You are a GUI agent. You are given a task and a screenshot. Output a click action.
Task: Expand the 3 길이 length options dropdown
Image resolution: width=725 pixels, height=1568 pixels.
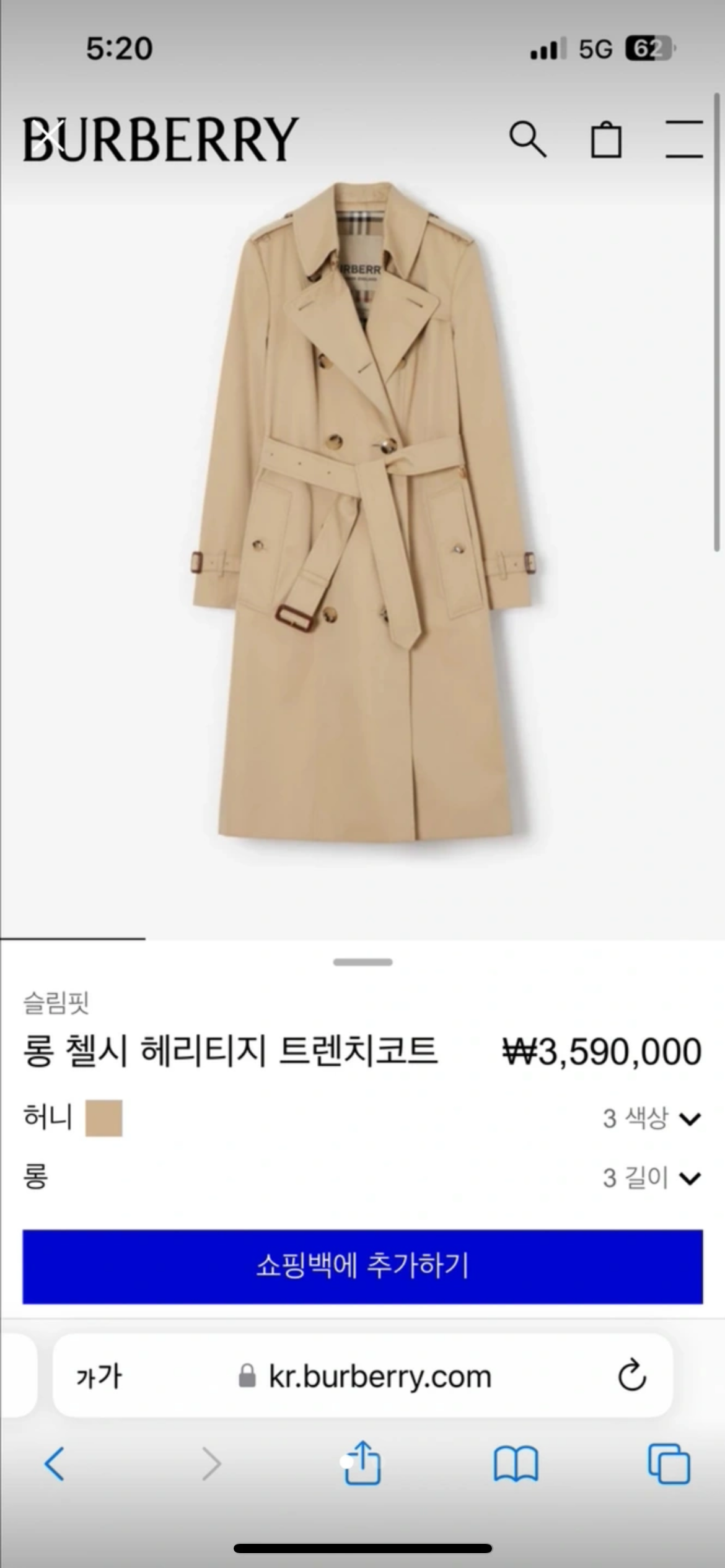(x=644, y=1178)
